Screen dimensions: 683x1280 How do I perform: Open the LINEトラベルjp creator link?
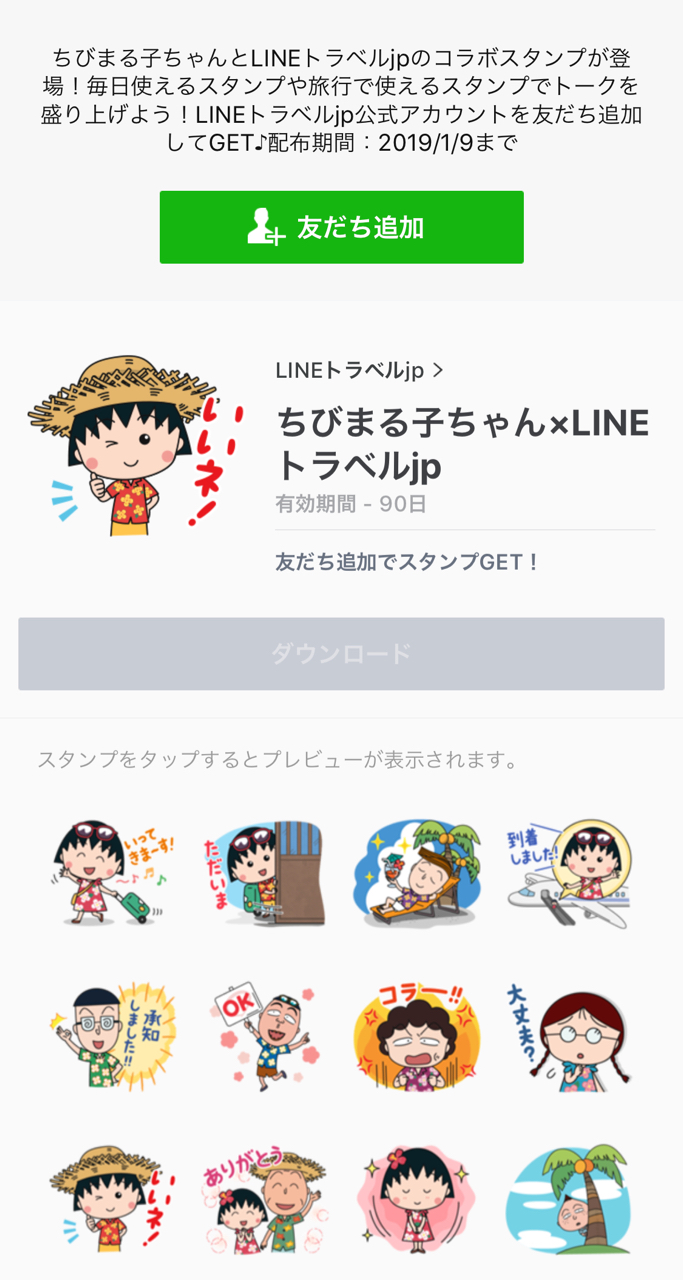tap(359, 370)
